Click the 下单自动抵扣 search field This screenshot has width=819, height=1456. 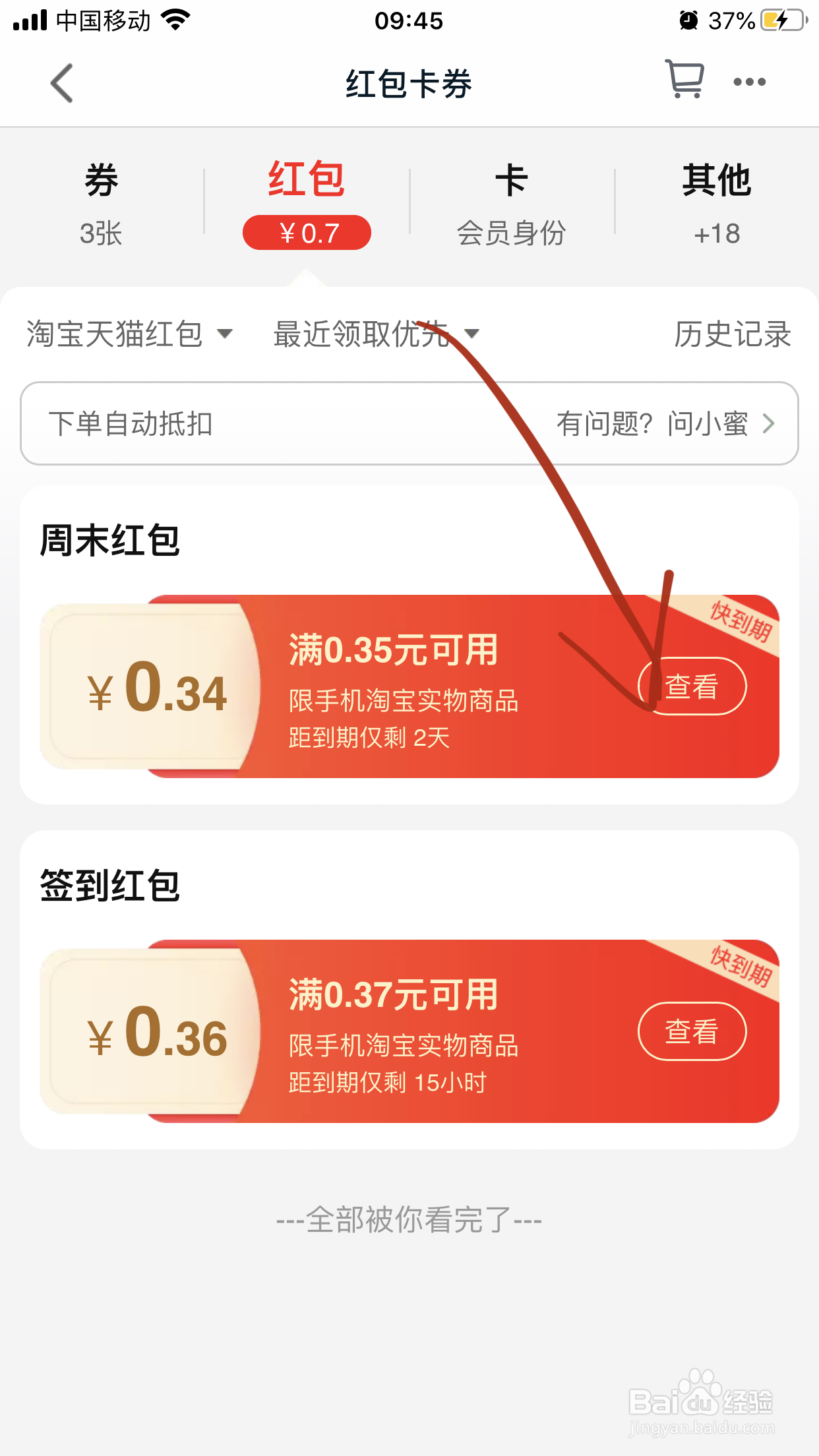click(132, 424)
